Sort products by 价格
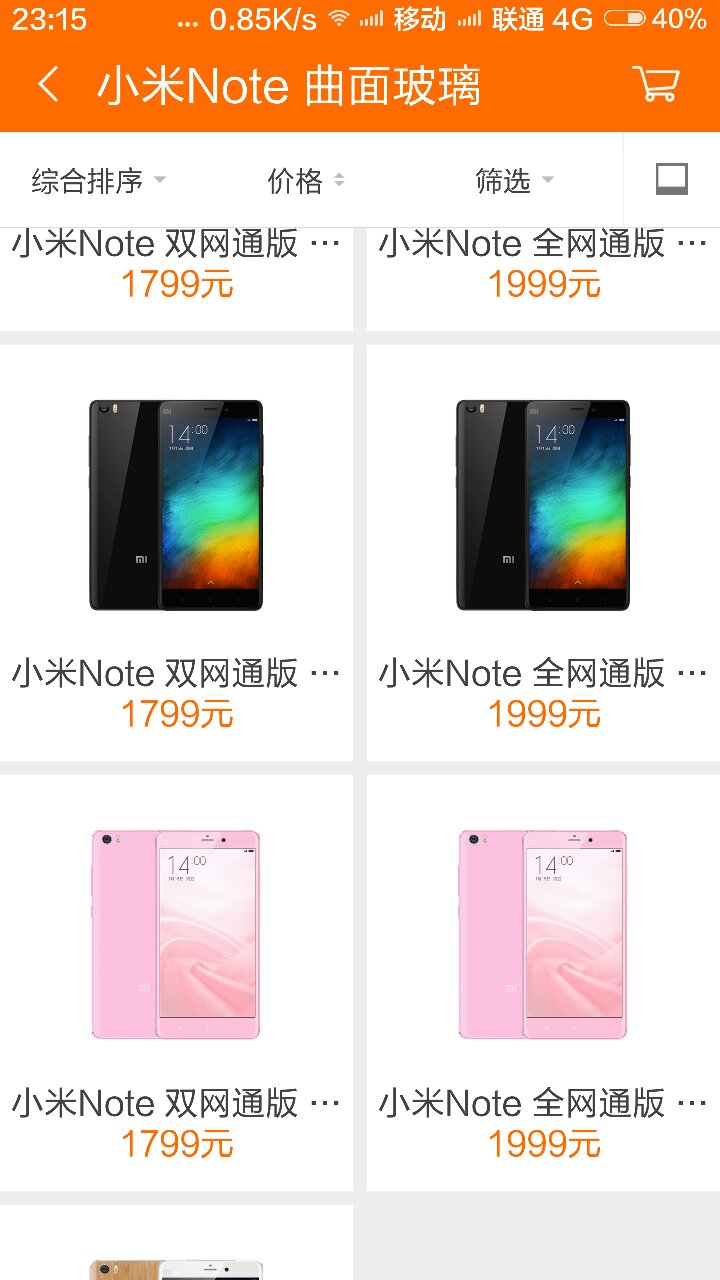Viewport: 720px width, 1280px height. point(305,181)
